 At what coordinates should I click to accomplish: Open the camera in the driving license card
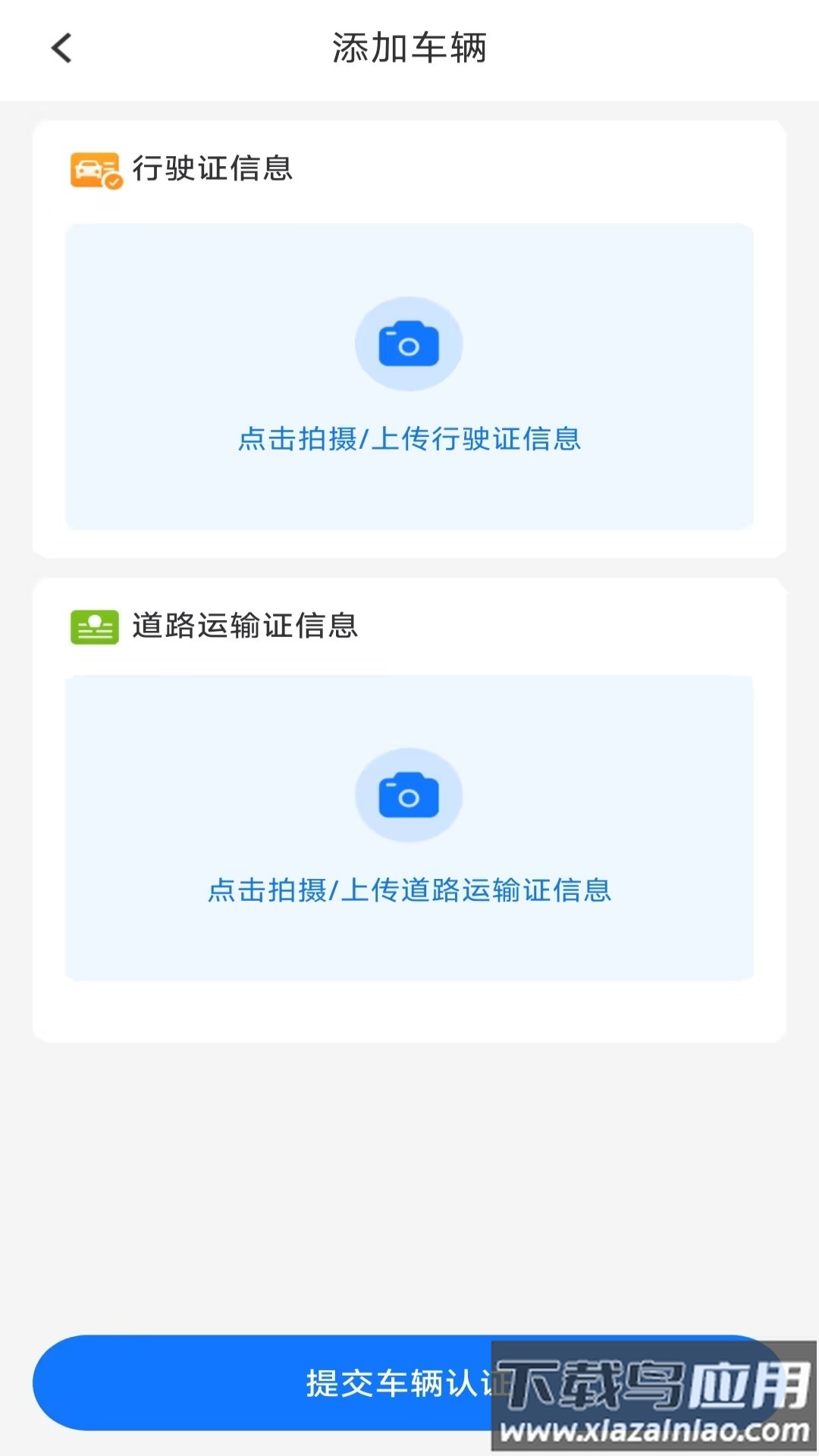point(409,344)
